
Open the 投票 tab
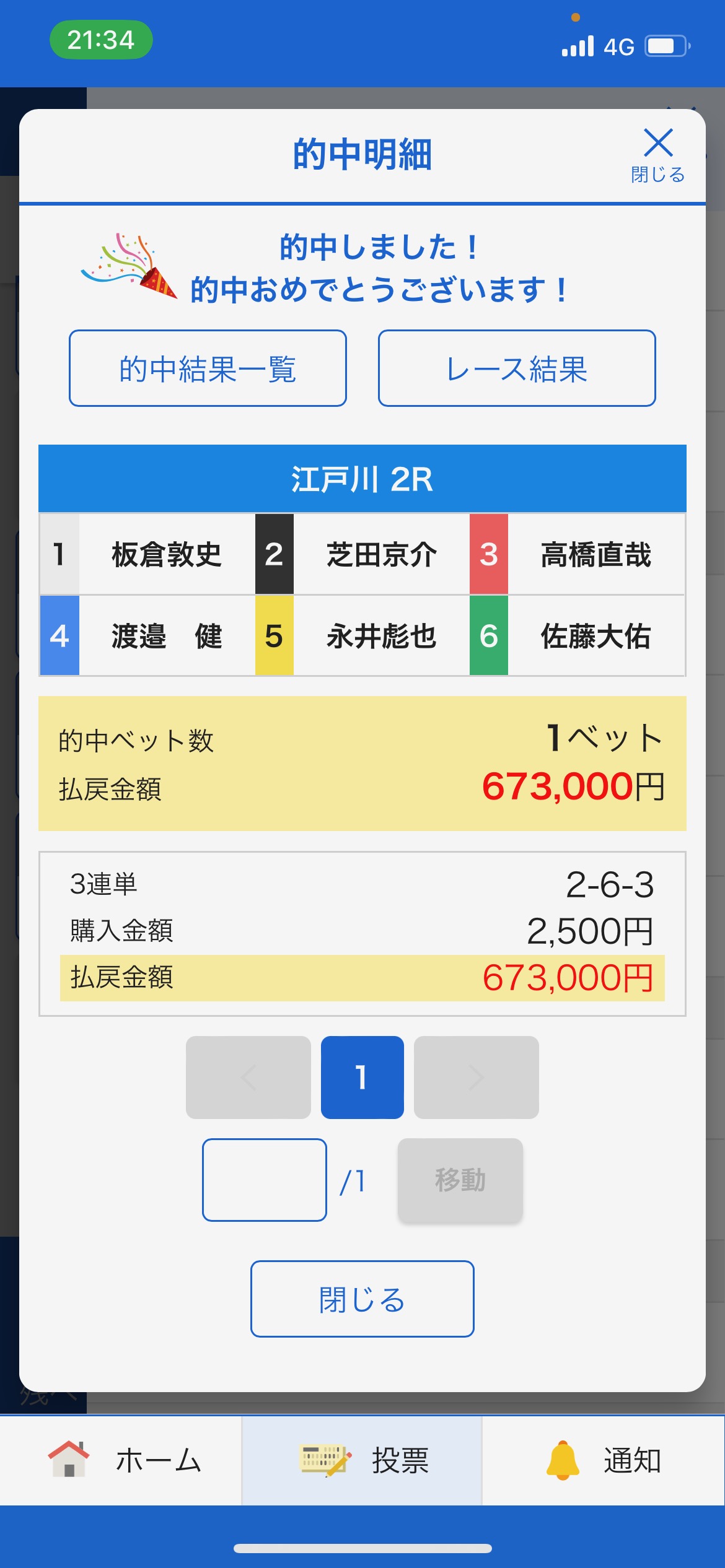point(362,1460)
